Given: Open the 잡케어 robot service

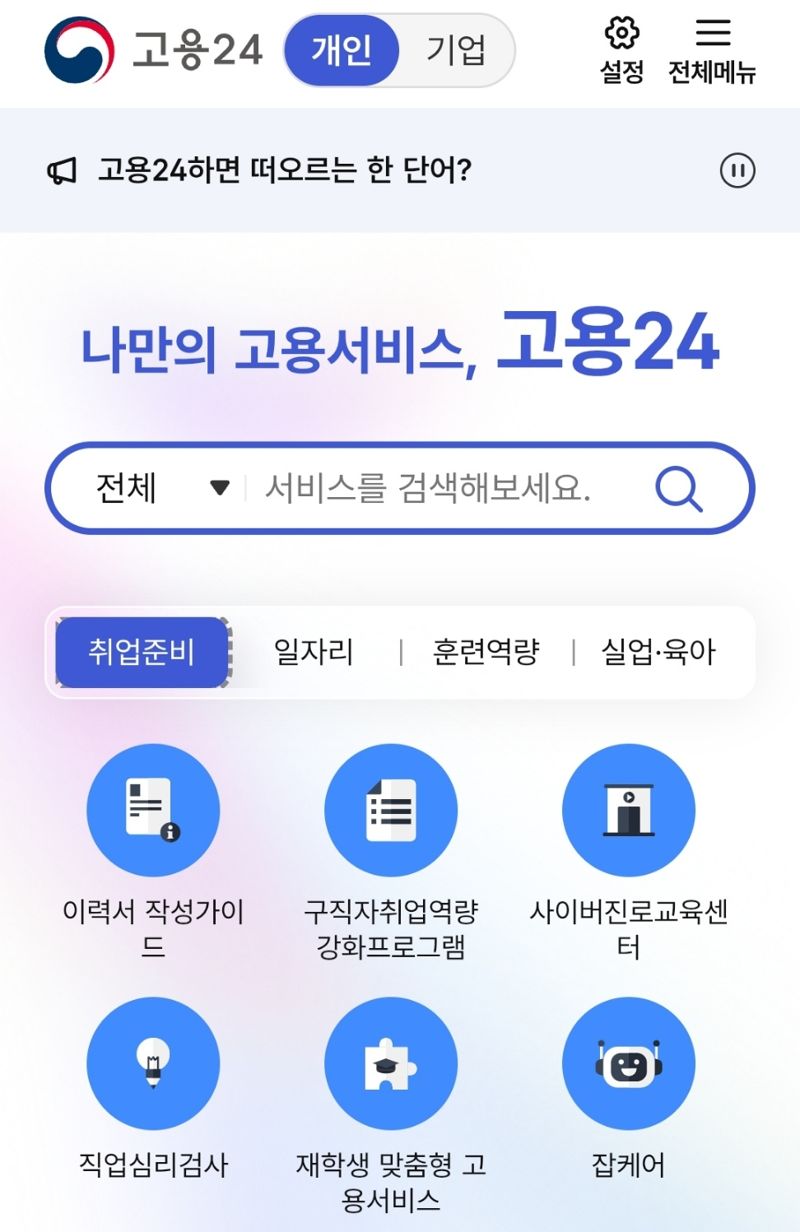Looking at the screenshot, I should point(628,1063).
